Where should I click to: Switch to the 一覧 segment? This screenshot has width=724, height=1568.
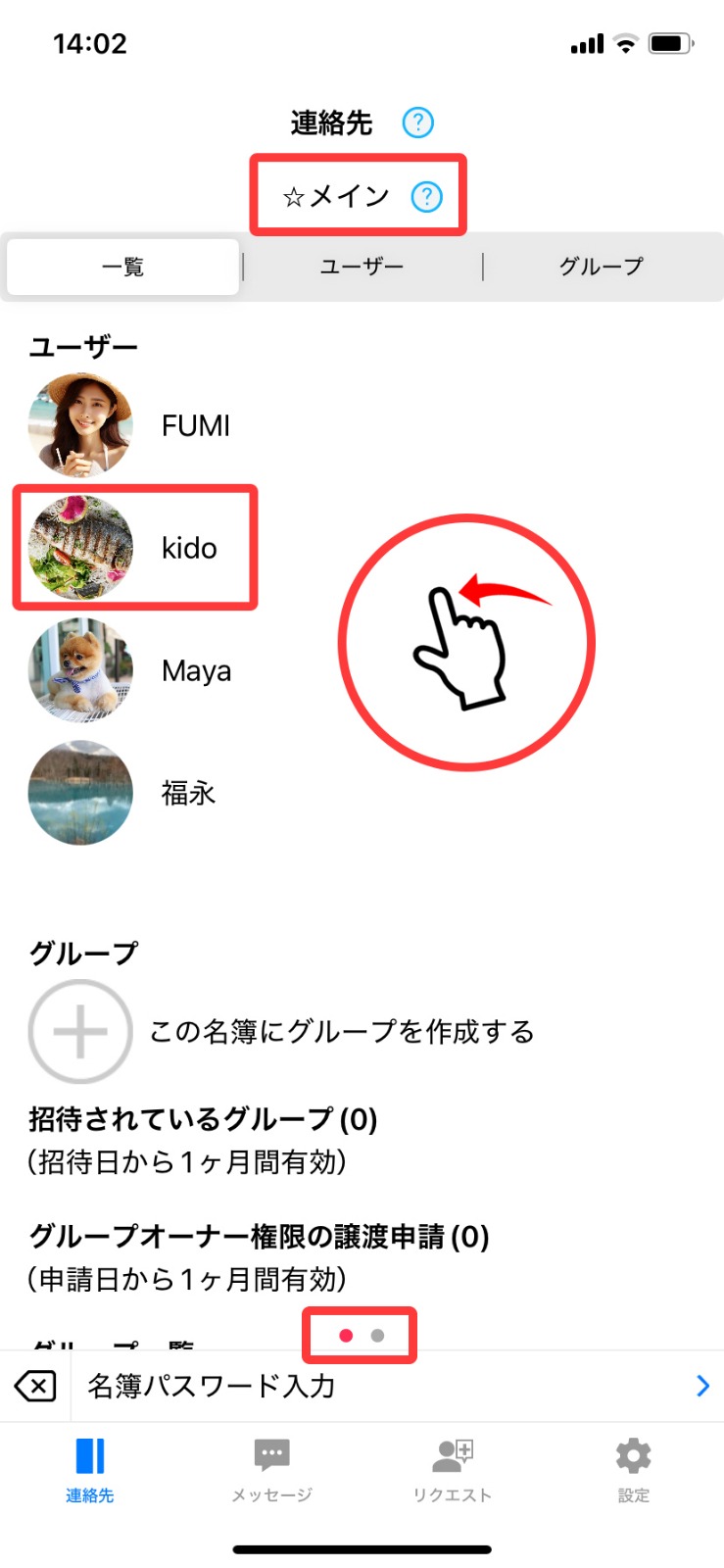click(123, 267)
